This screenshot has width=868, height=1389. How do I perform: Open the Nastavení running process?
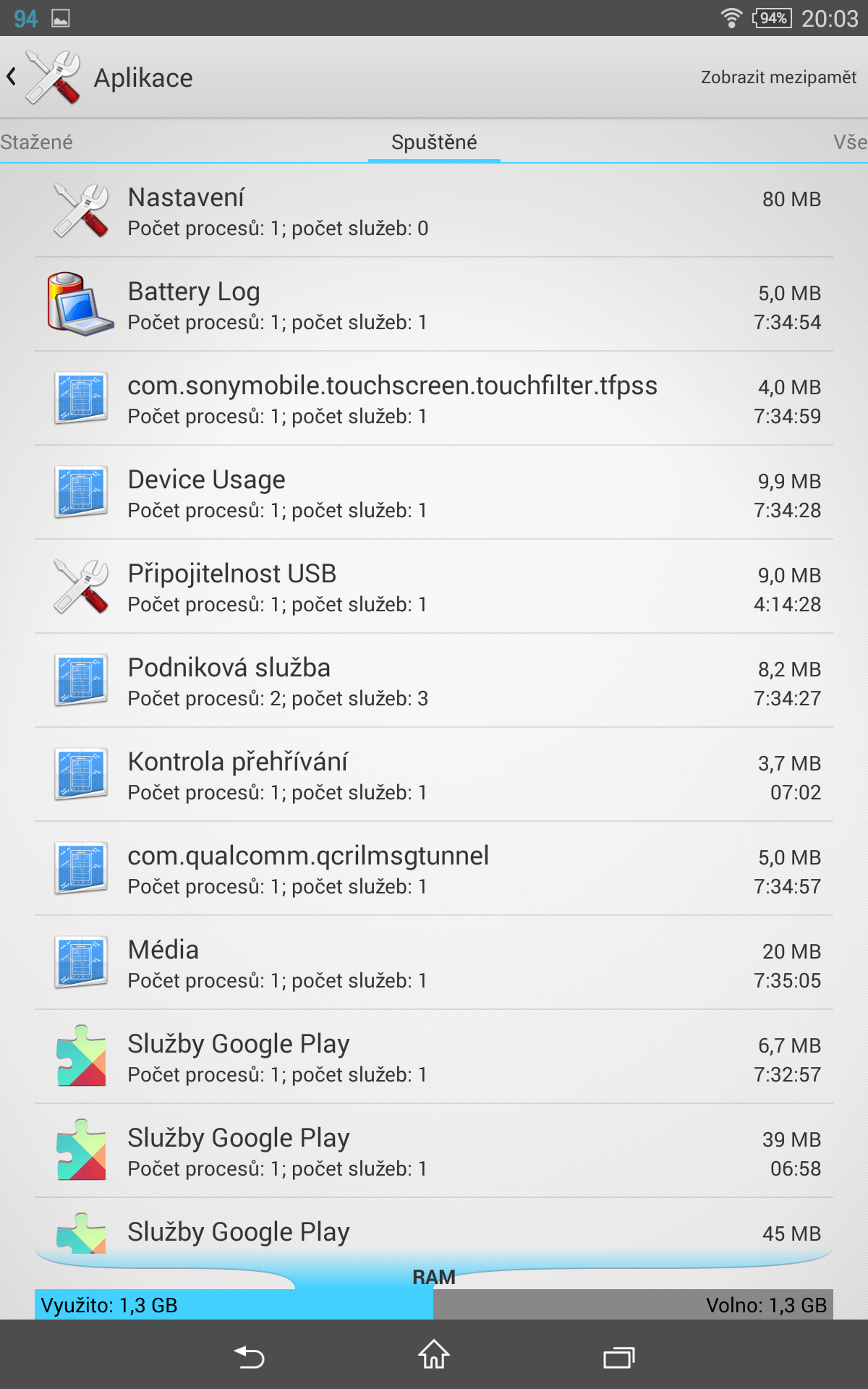point(434,211)
